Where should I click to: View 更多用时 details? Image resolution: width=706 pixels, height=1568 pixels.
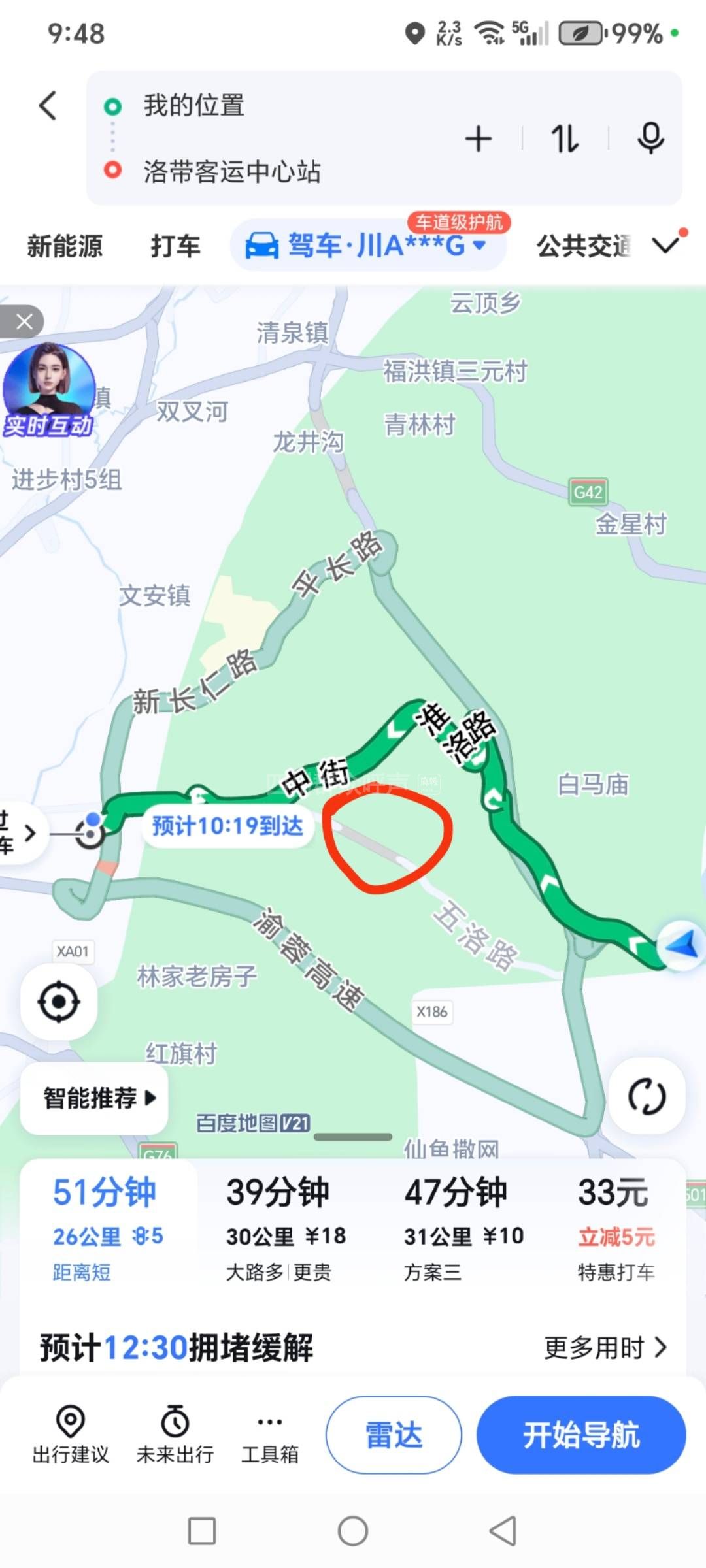605,1347
